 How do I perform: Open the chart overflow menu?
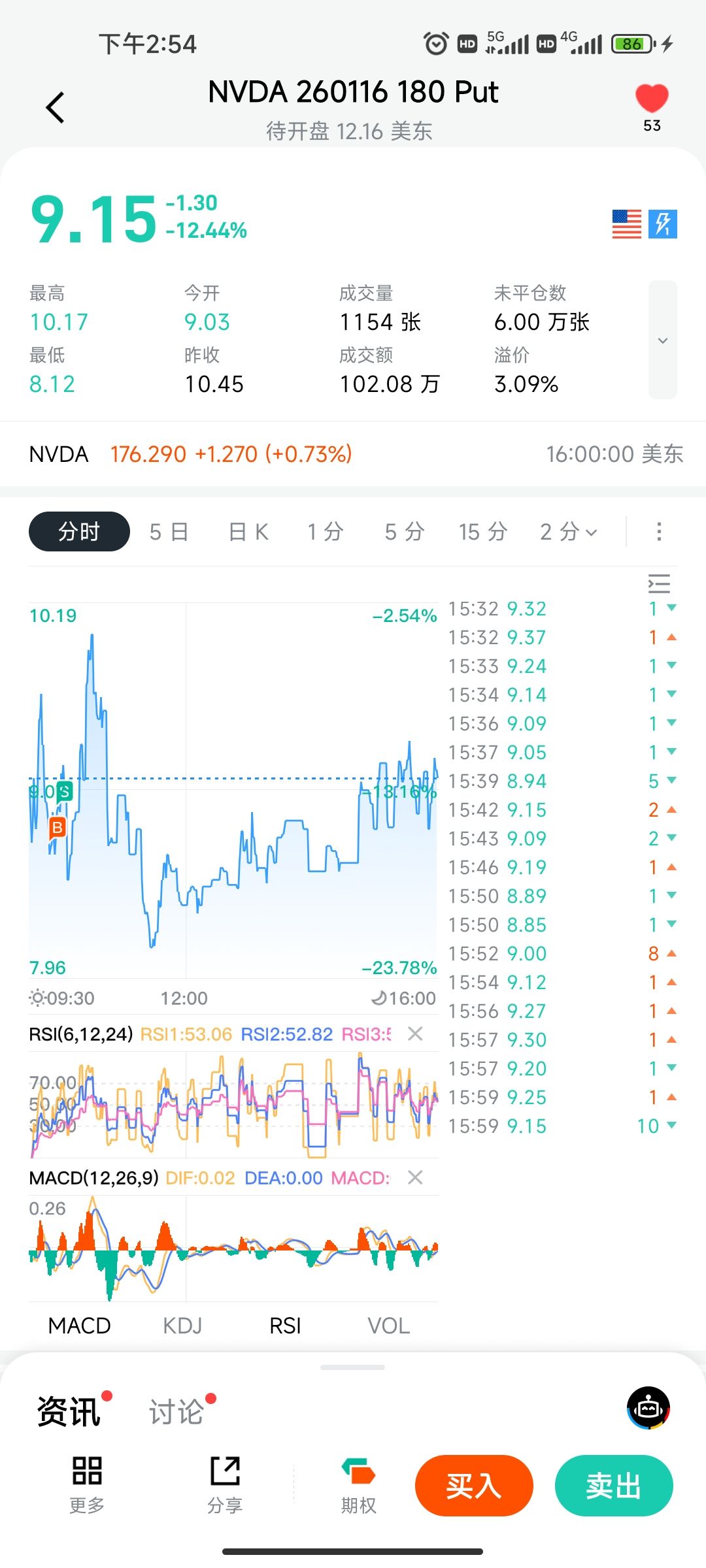[659, 532]
